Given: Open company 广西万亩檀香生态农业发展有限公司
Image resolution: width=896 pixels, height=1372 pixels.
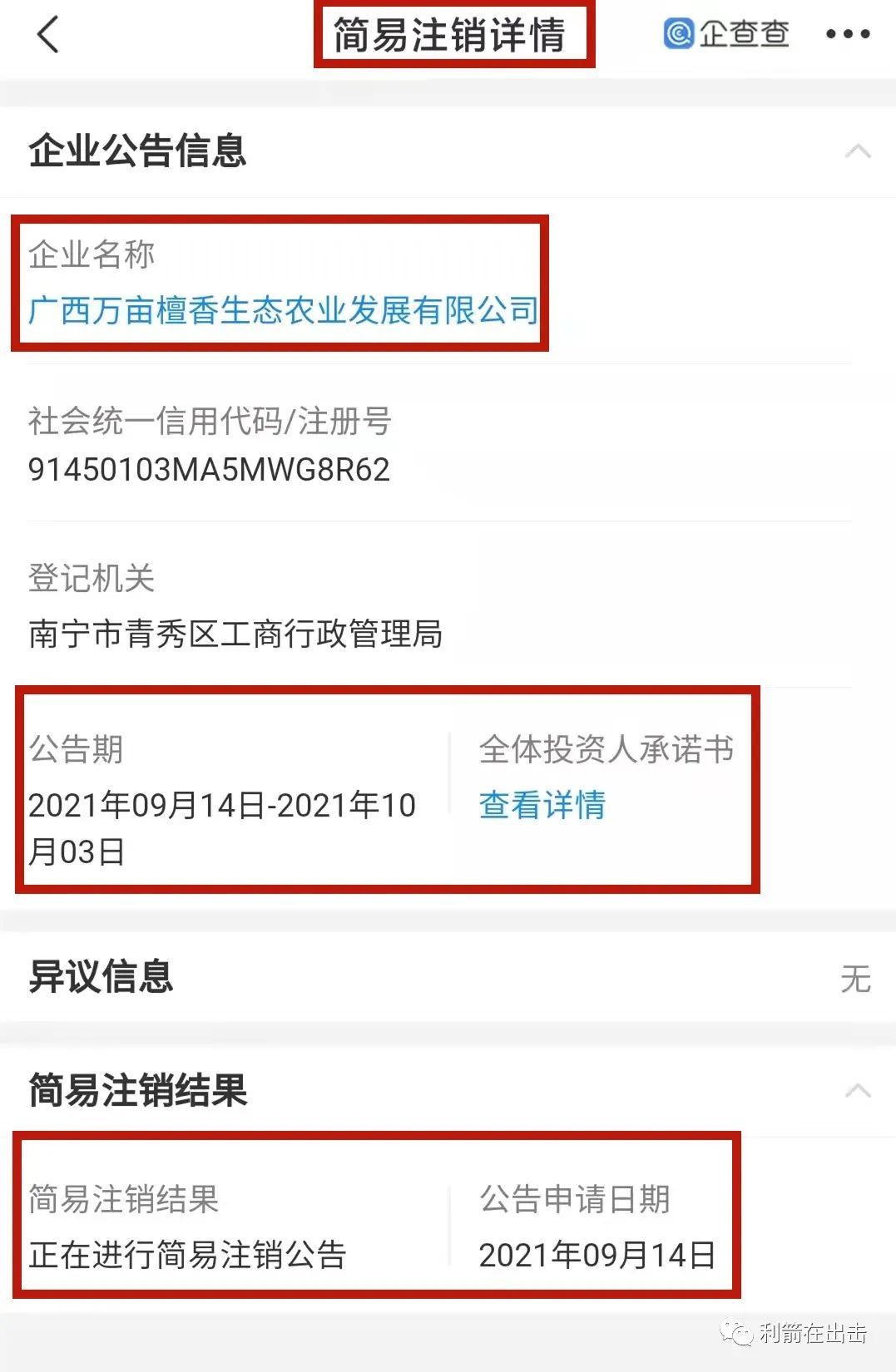Looking at the screenshot, I should point(283,310).
